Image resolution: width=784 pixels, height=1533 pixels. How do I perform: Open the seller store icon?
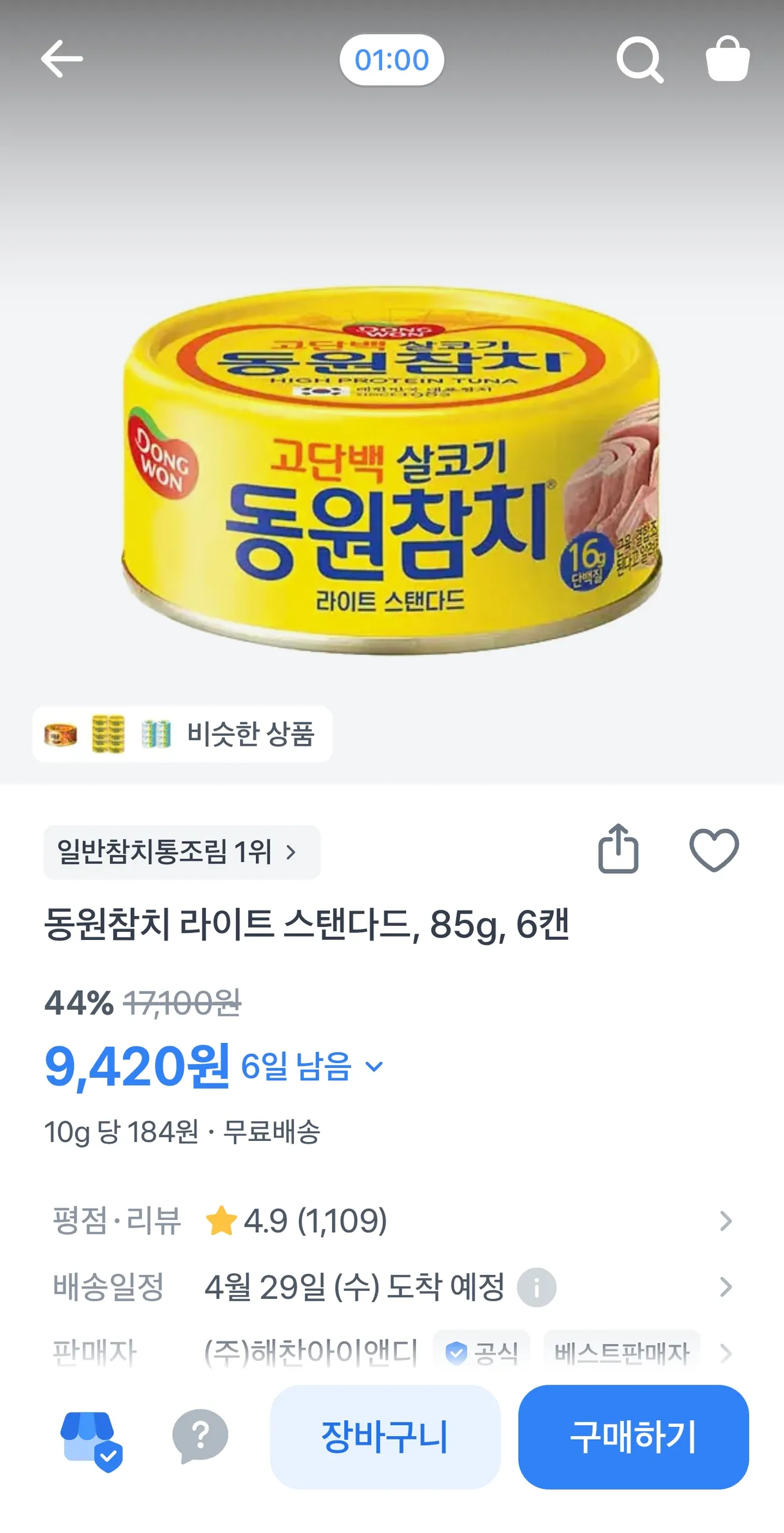point(91,1441)
